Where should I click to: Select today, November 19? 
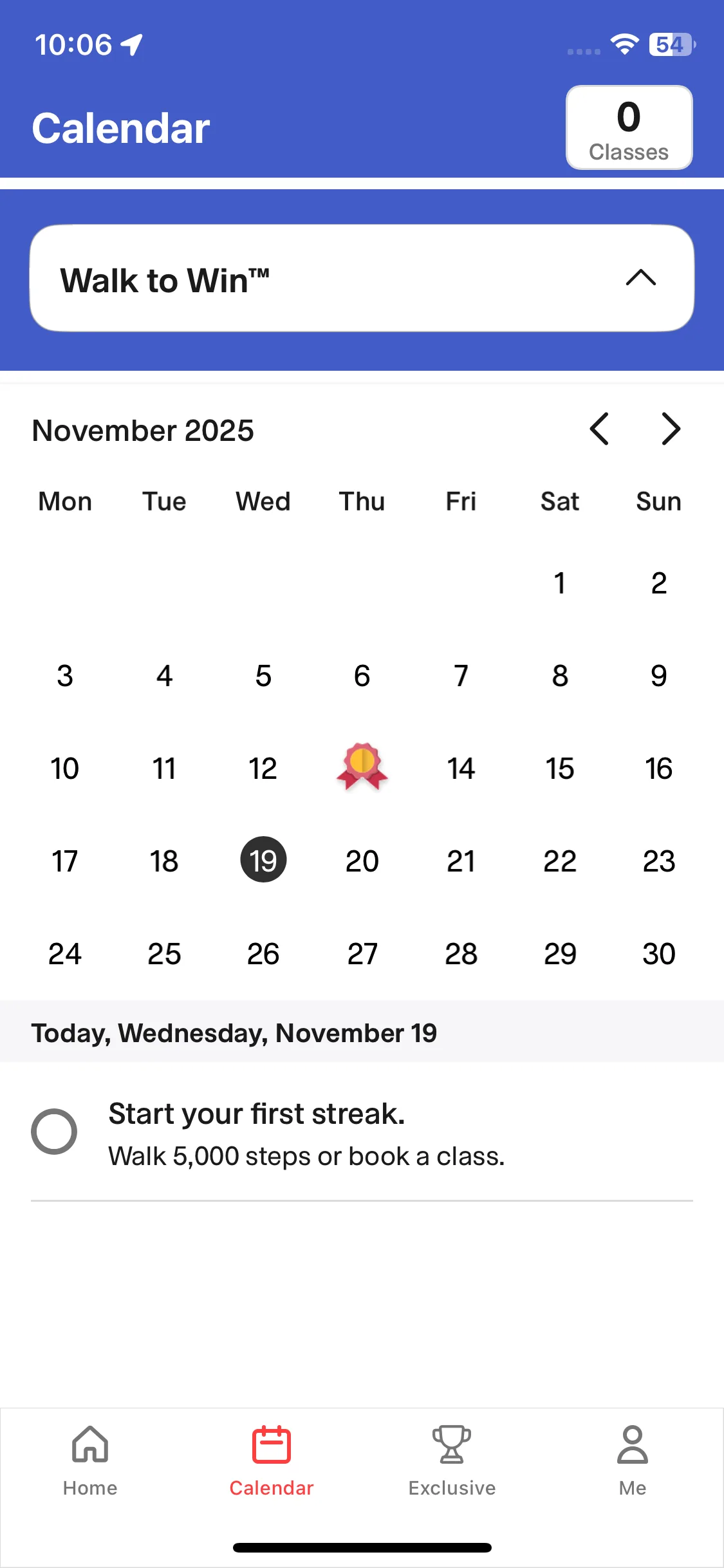(263, 860)
